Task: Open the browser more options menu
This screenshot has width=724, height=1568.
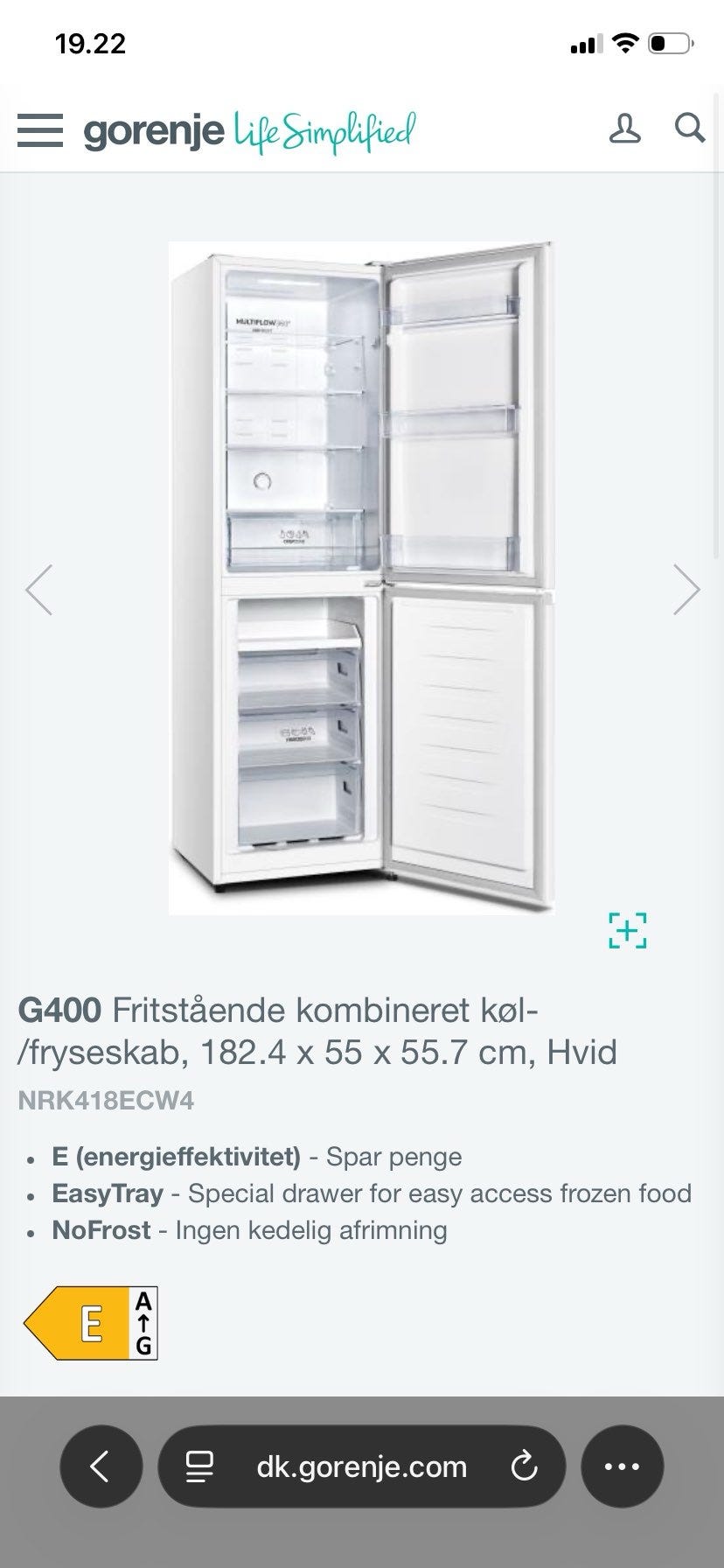Action: (x=622, y=1466)
